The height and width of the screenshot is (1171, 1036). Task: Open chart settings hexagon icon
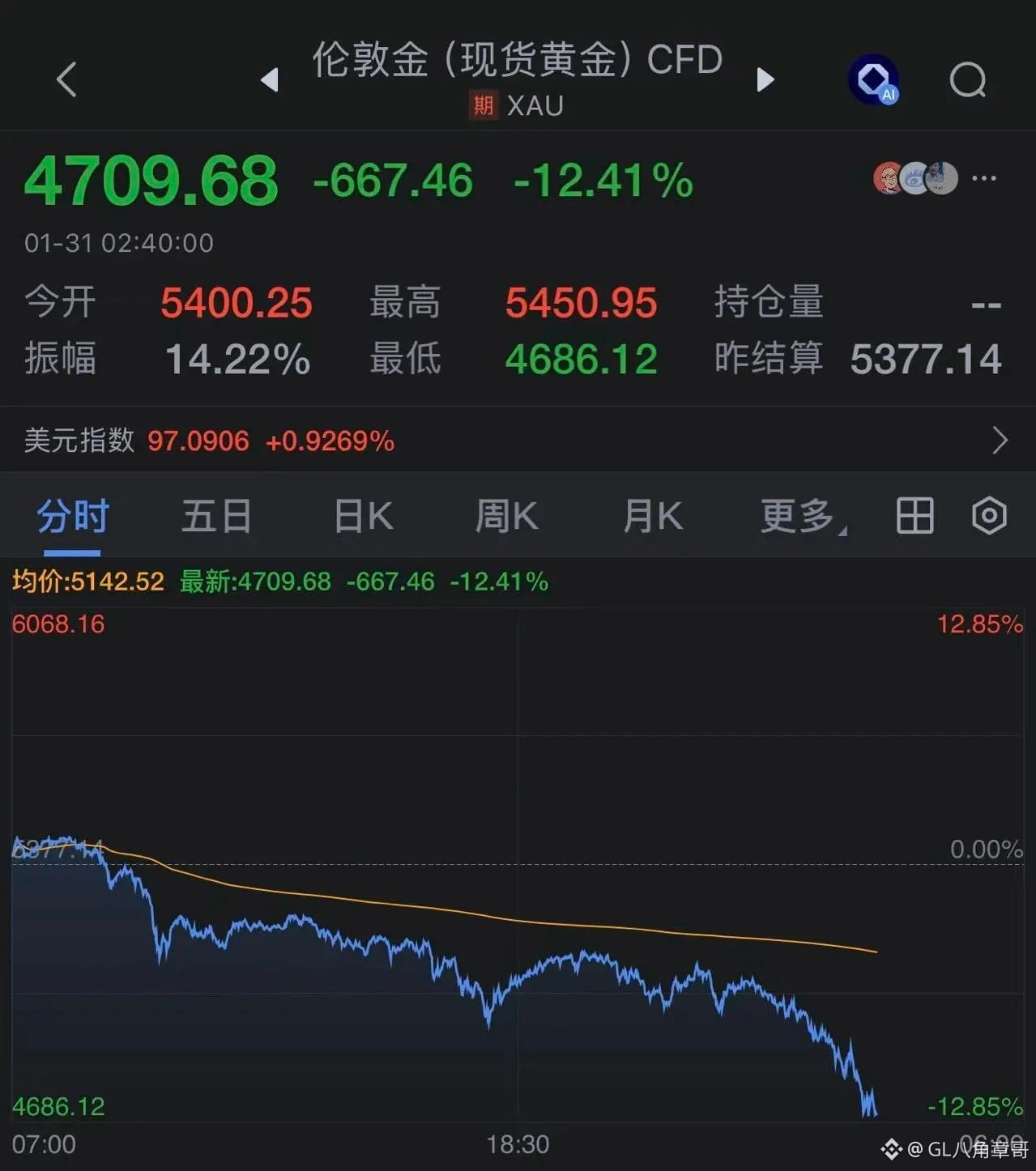click(x=989, y=516)
